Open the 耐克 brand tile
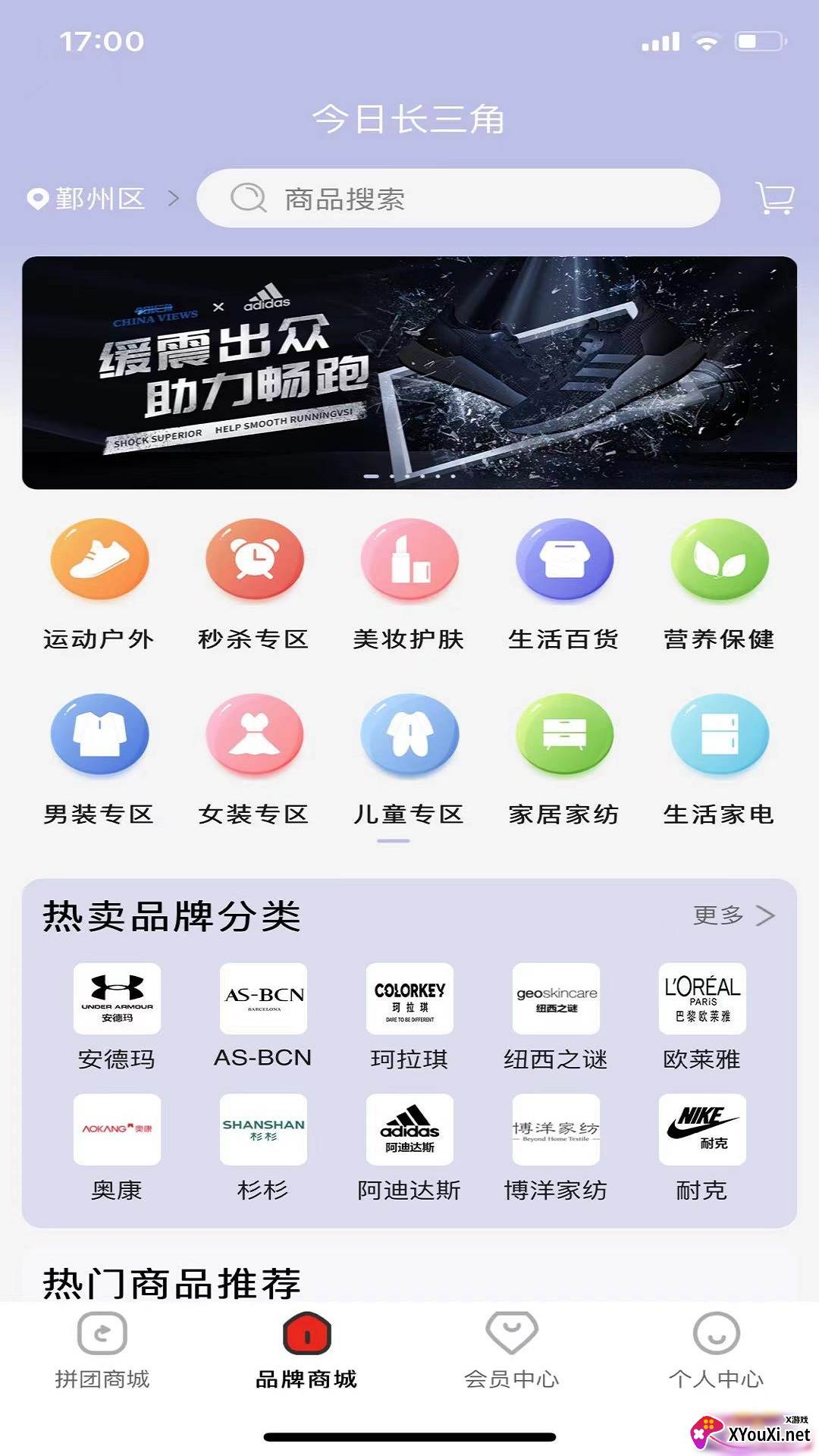This screenshot has width=819, height=1456. coord(702,1148)
